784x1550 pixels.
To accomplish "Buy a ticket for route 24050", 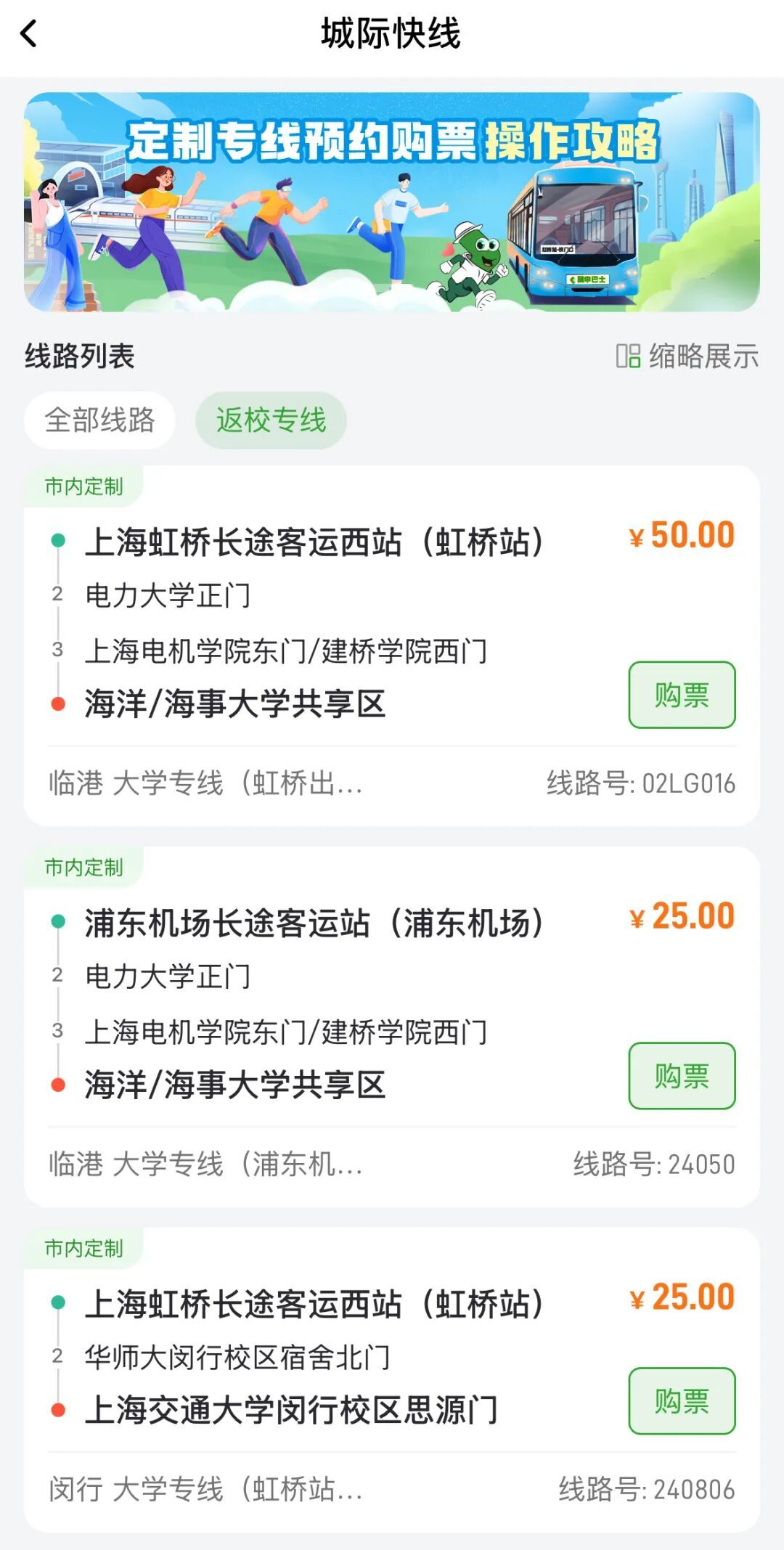I will click(x=682, y=1076).
